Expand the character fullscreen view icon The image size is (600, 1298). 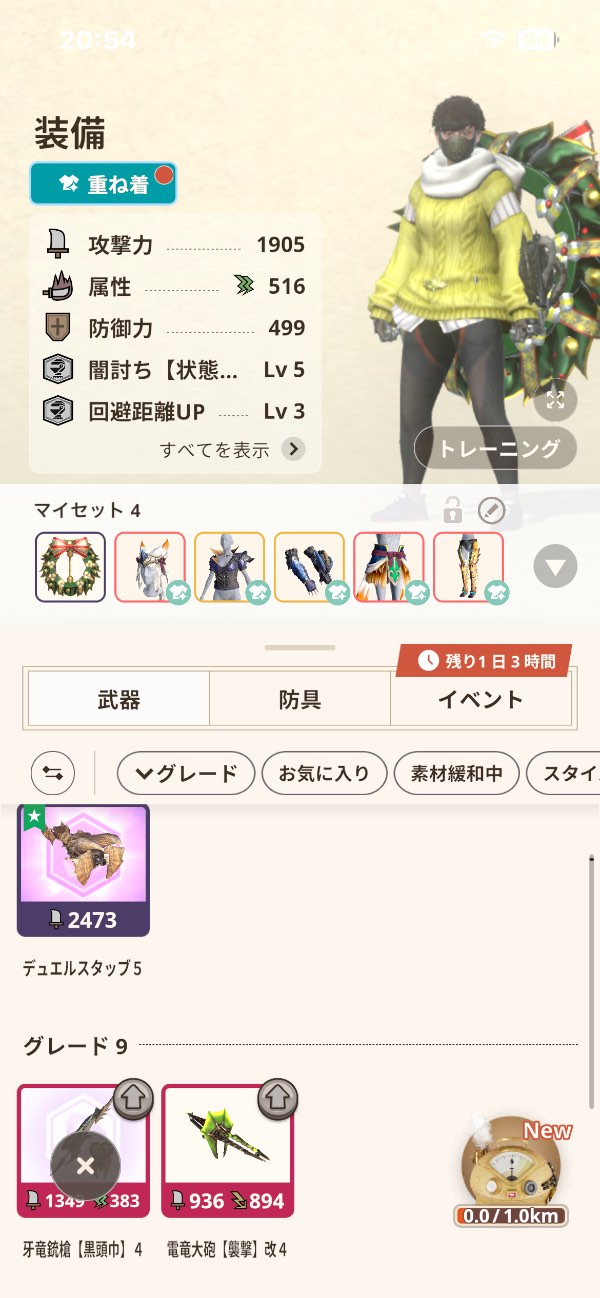point(555,401)
